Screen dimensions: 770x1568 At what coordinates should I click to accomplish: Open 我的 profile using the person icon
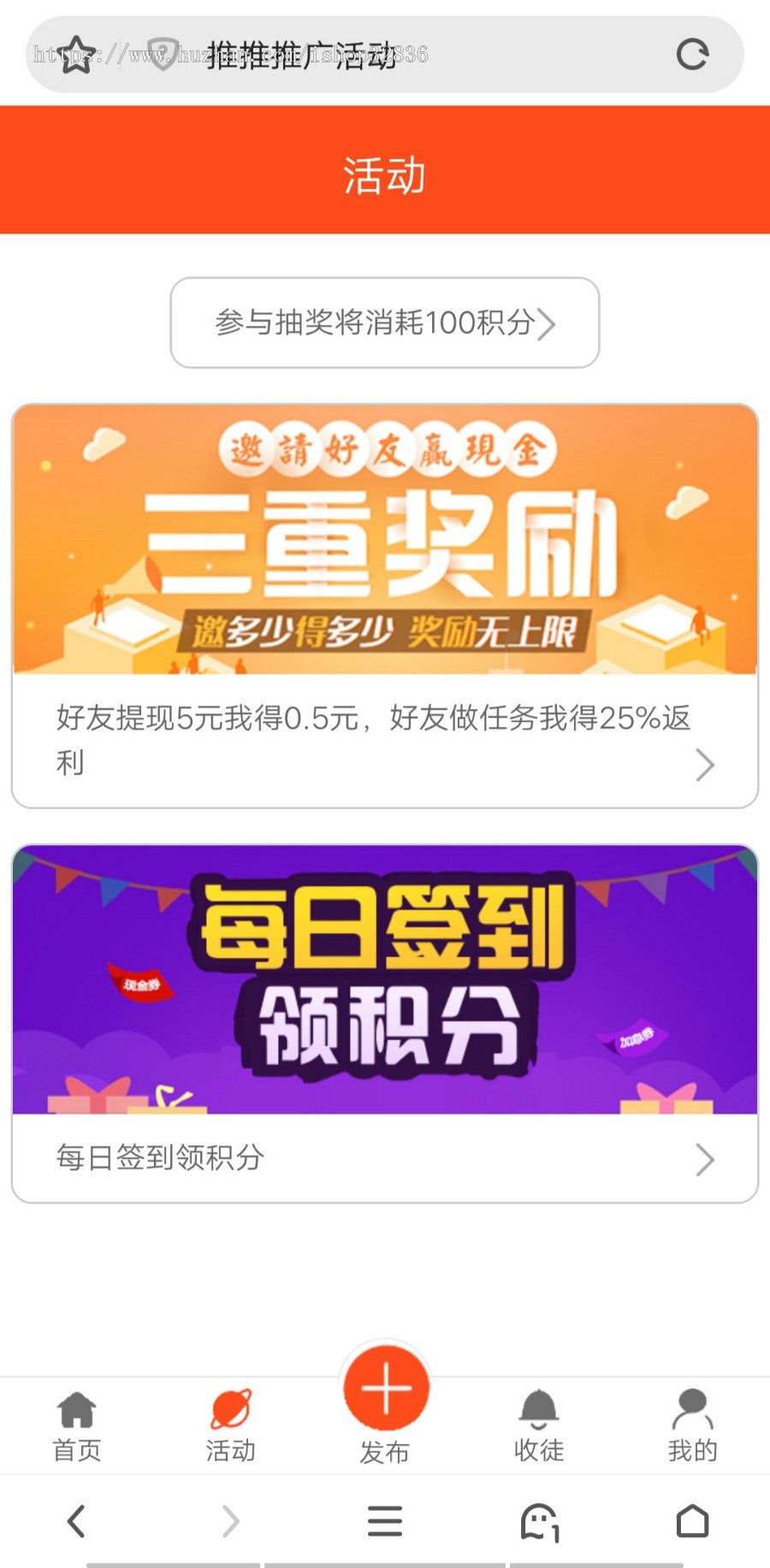[692, 1410]
